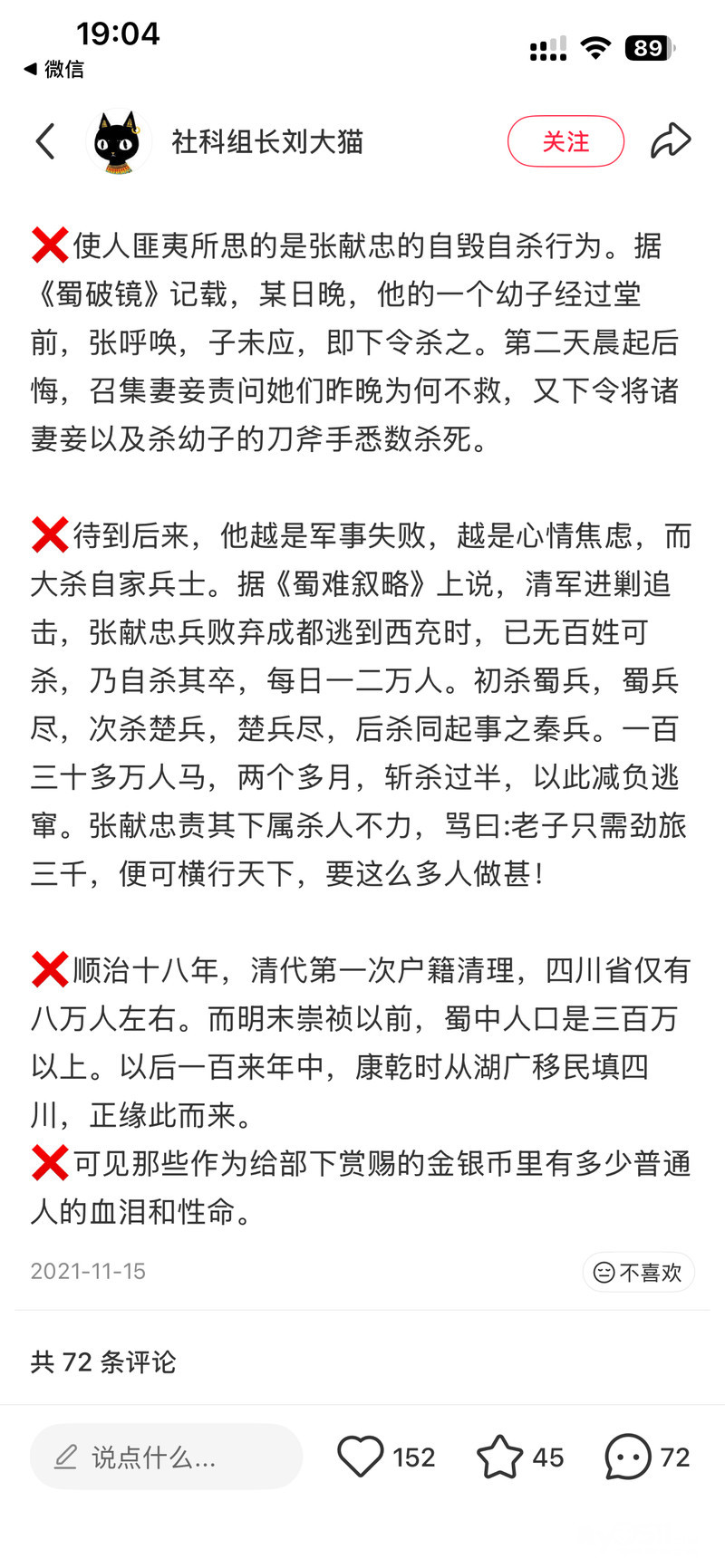Share this post via the arrow icon
The width and height of the screenshot is (725, 1568).
(x=671, y=141)
